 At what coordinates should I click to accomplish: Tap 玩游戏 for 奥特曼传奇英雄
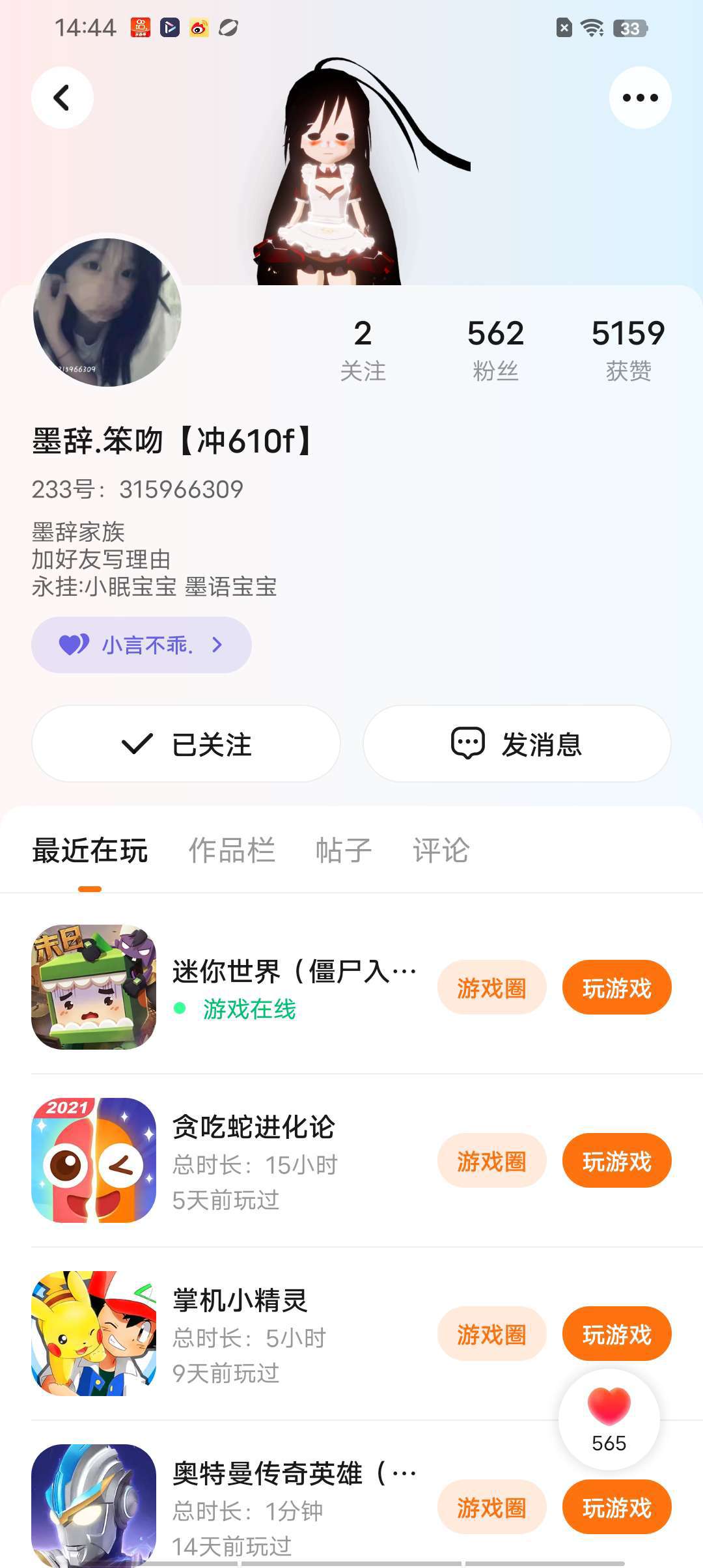(616, 1507)
